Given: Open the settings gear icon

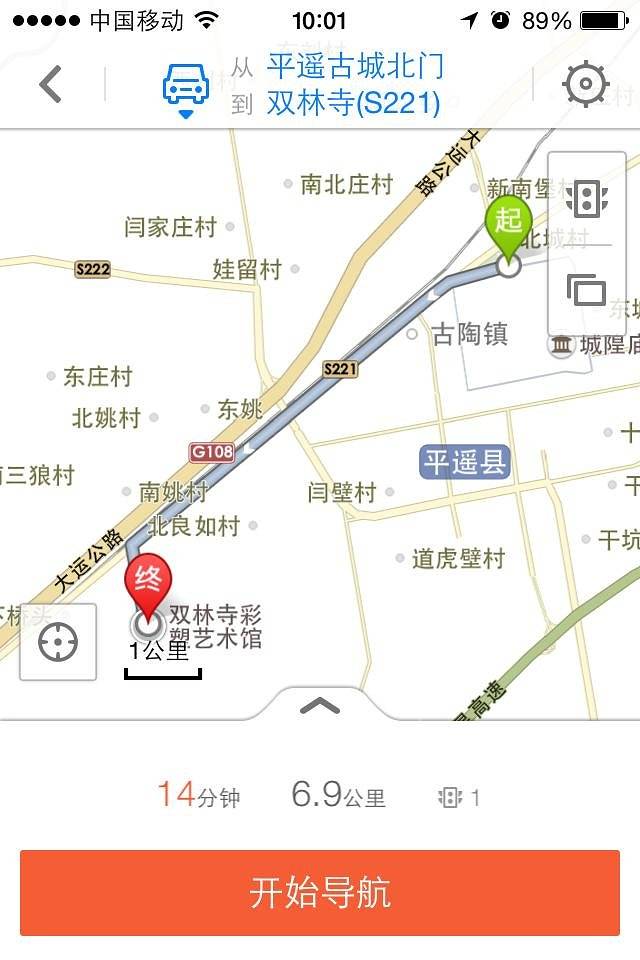Looking at the screenshot, I should (587, 84).
